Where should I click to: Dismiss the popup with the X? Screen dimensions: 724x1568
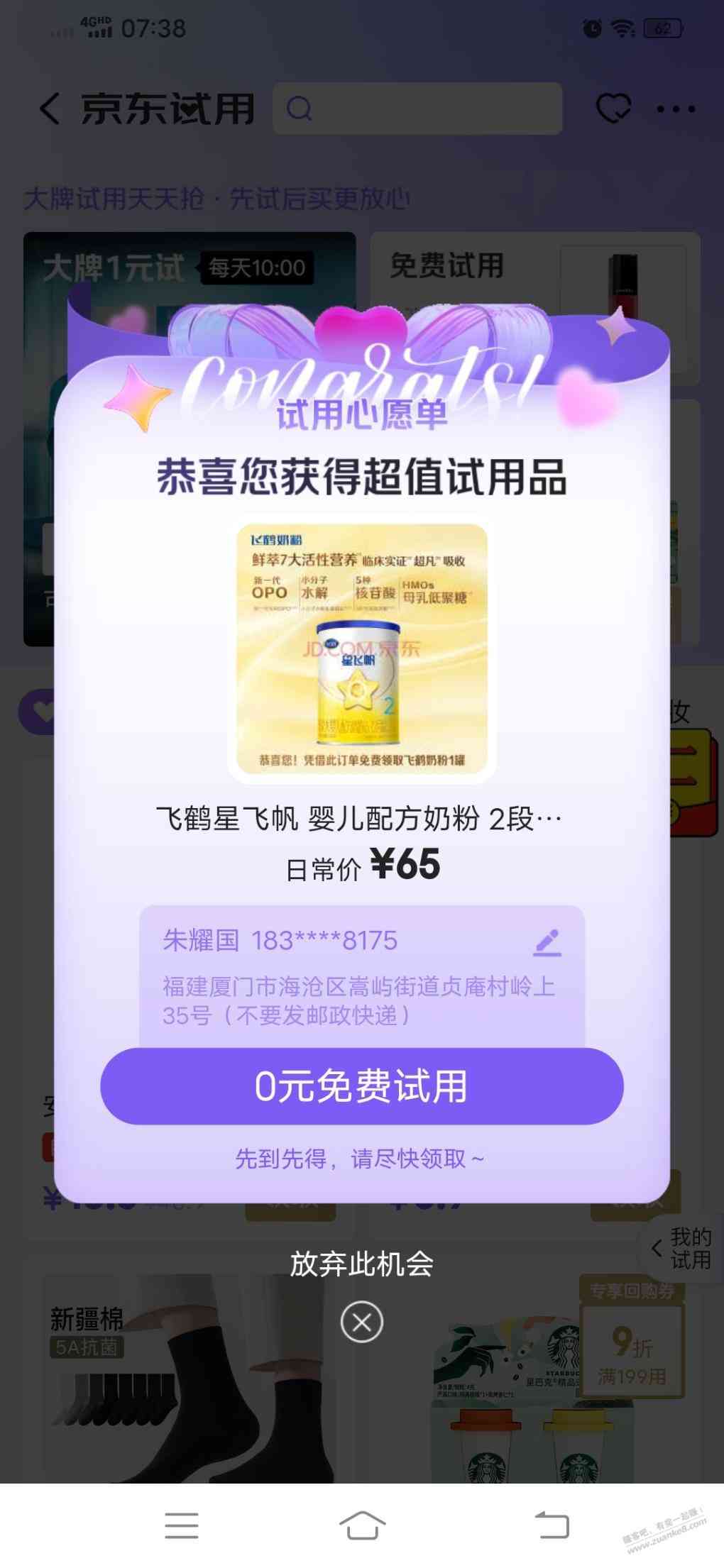(x=361, y=1322)
